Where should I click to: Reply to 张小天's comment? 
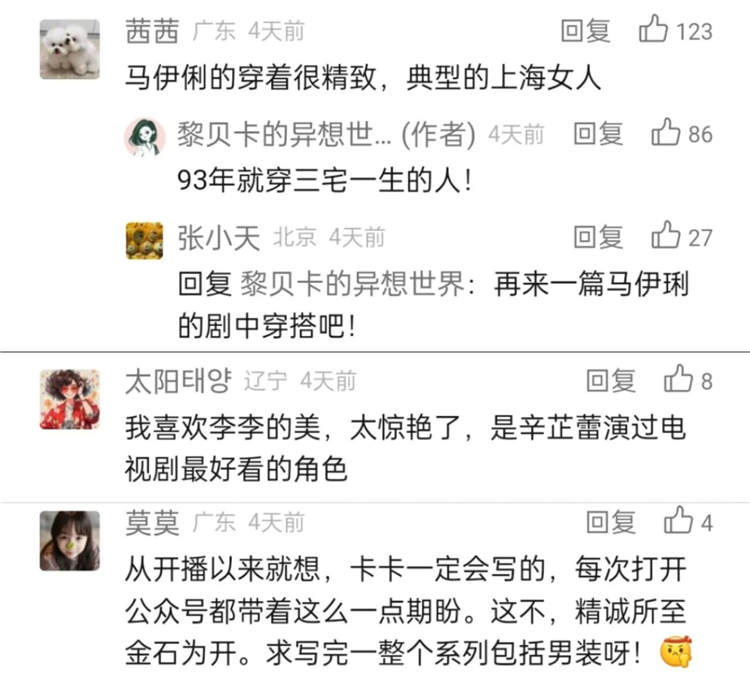(597, 237)
